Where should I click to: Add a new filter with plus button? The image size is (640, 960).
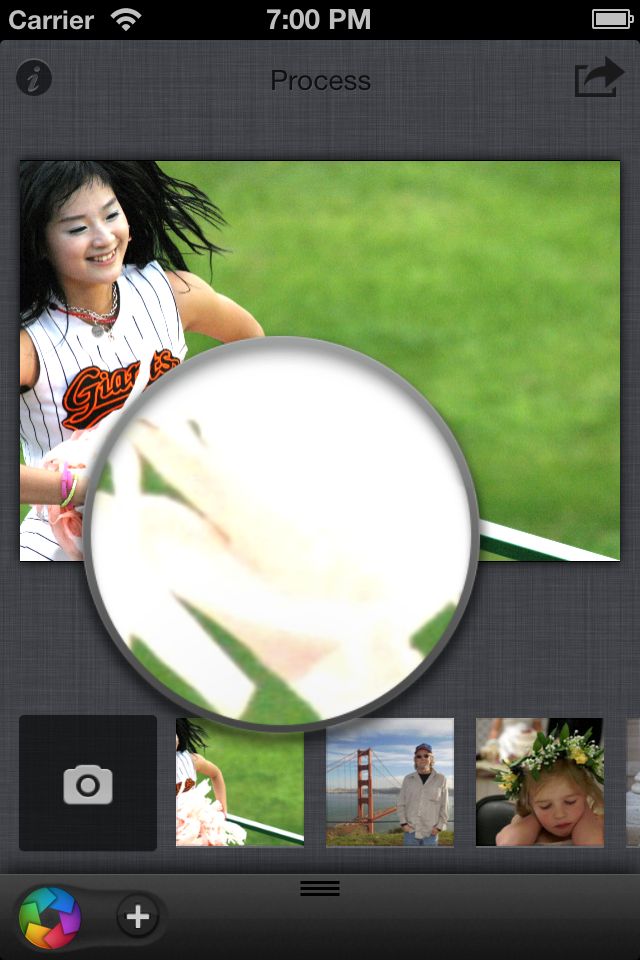click(x=138, y=916)
